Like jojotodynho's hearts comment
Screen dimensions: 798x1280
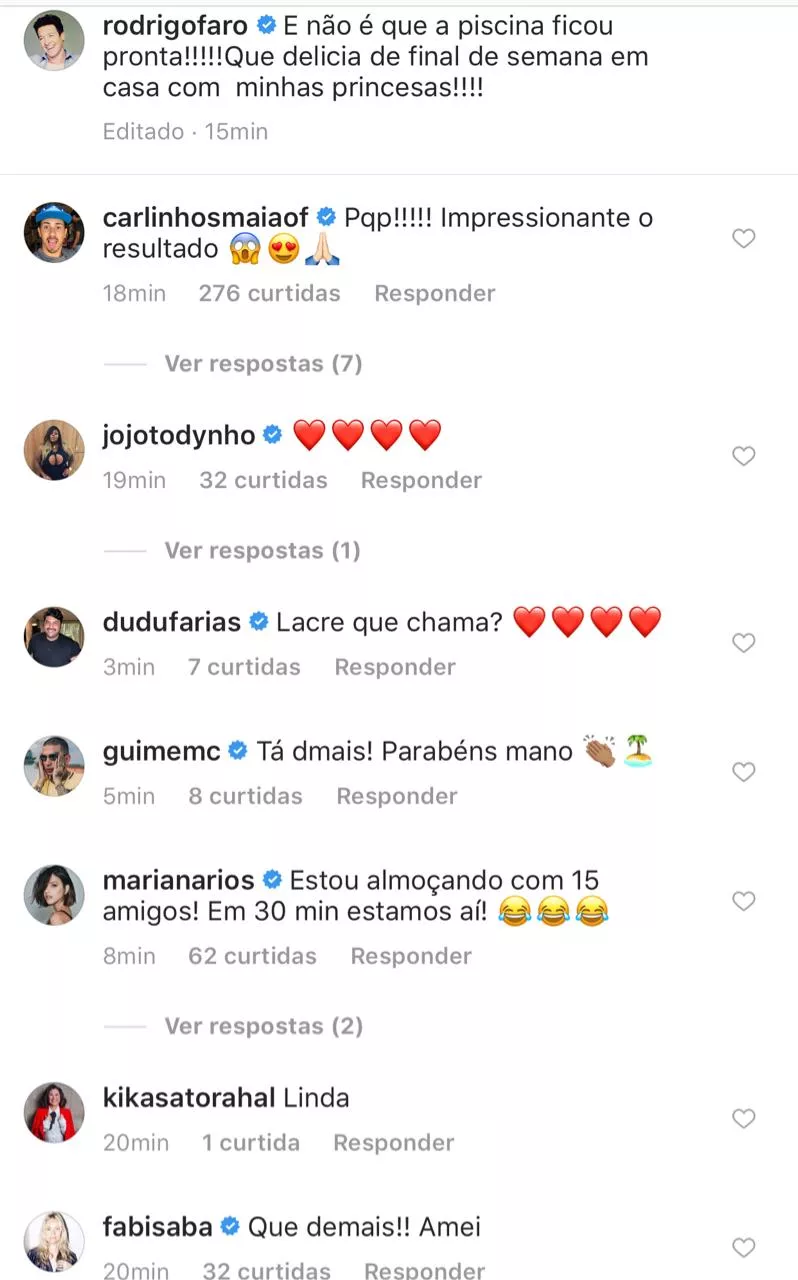[x=743, y=456]
